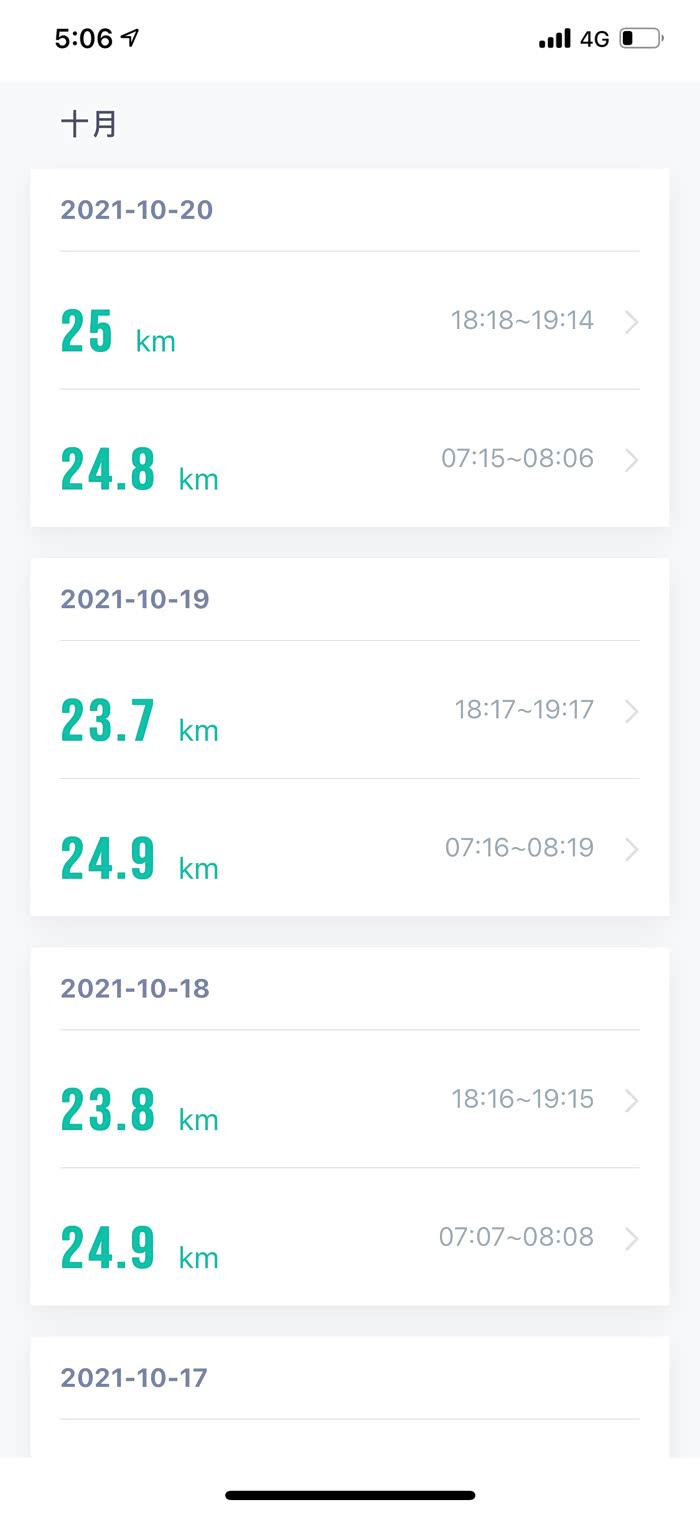
Task: Open the 24.8 km trip from 07:15~08:06
Action: click(x=349, y=460)
